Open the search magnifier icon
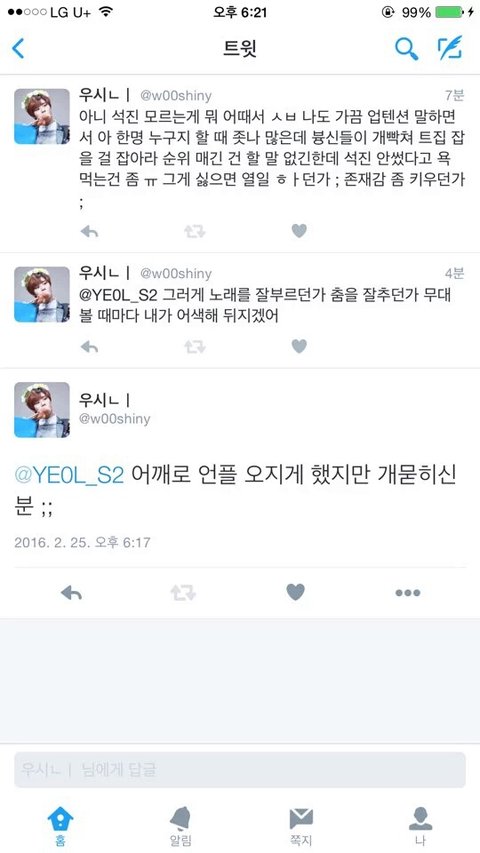The height and width of the screenshot is (853, 480). coord(406,48)
